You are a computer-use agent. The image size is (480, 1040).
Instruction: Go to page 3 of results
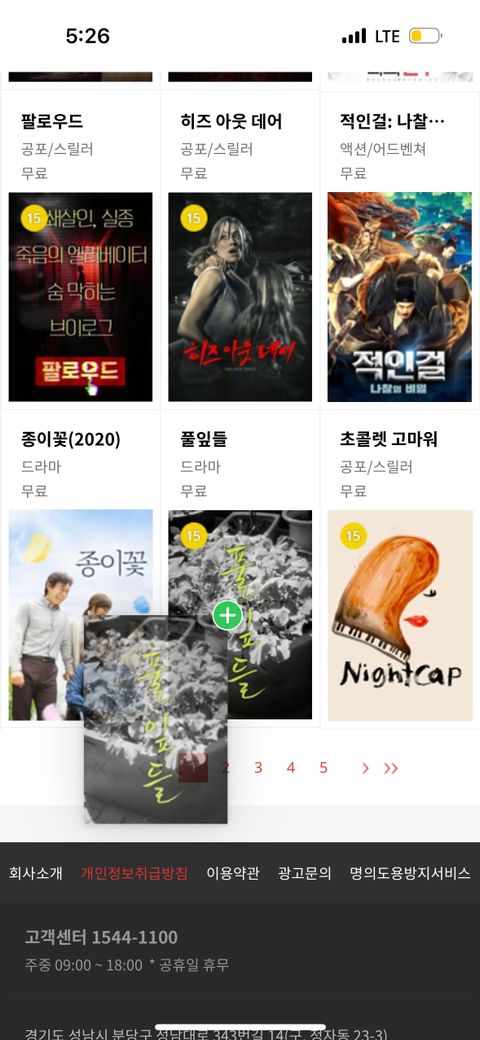tap(258, 768)
